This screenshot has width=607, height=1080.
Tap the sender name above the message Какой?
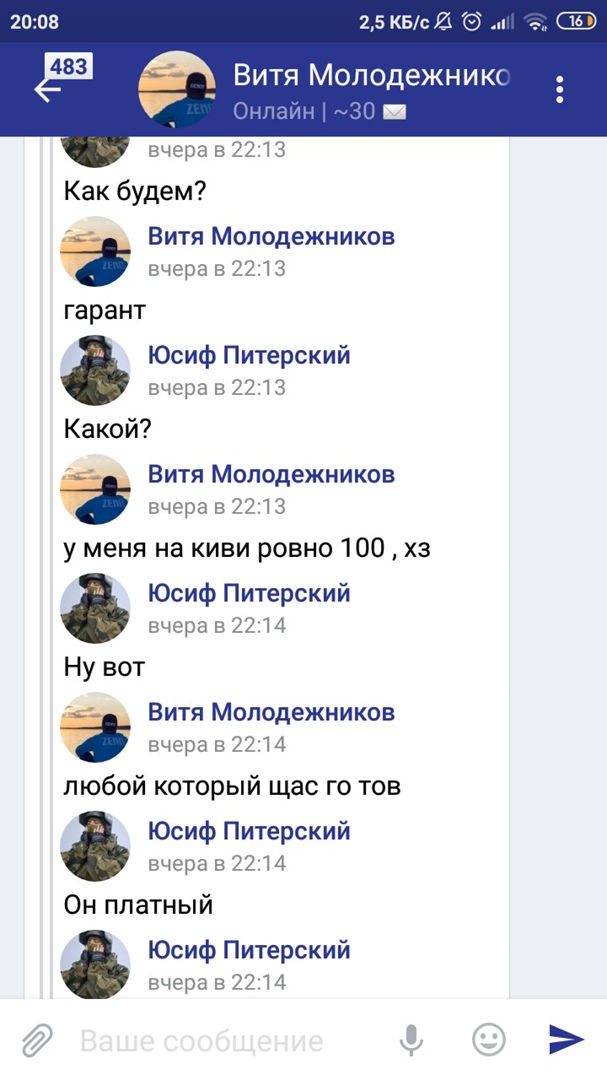pos(249,355)
